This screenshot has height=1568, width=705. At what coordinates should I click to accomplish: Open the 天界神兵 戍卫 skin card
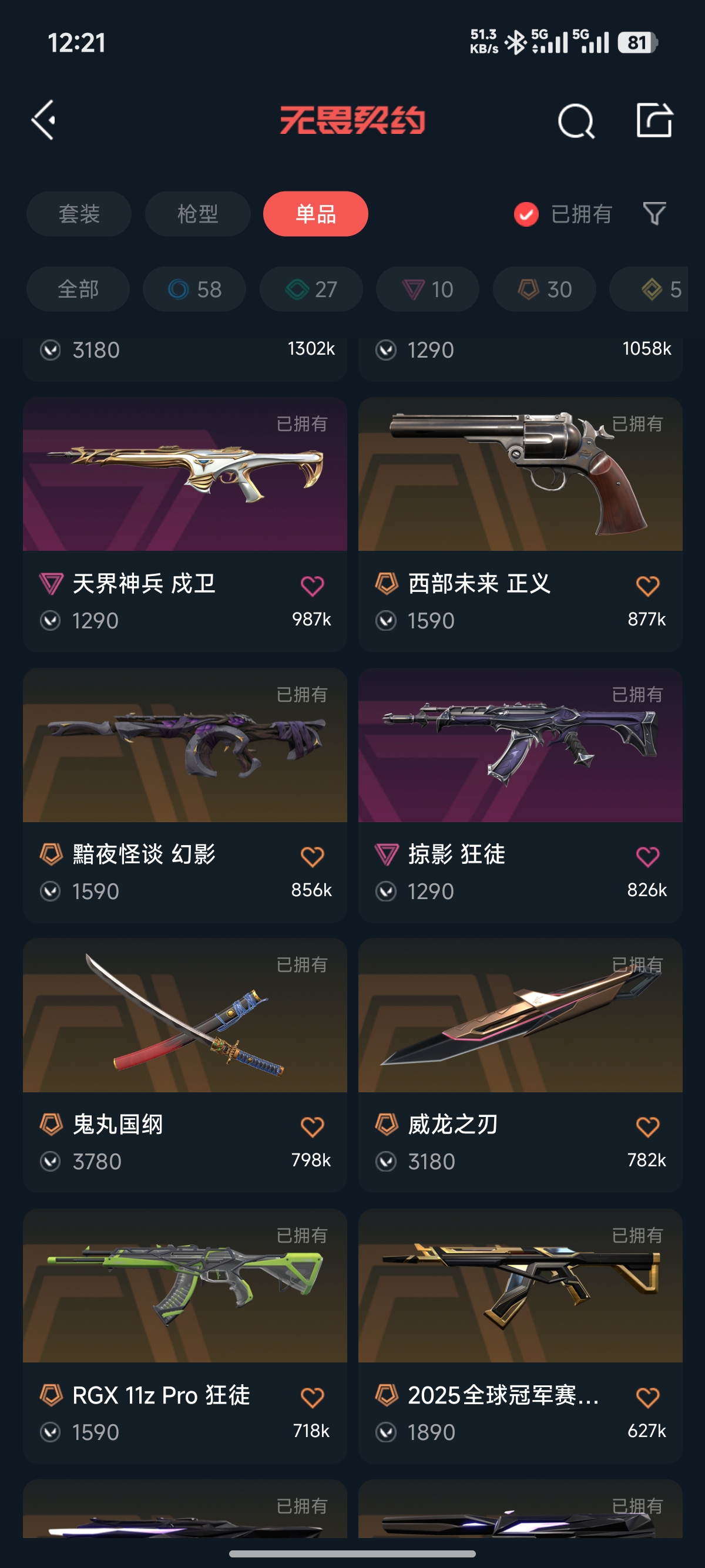(184, 475)
